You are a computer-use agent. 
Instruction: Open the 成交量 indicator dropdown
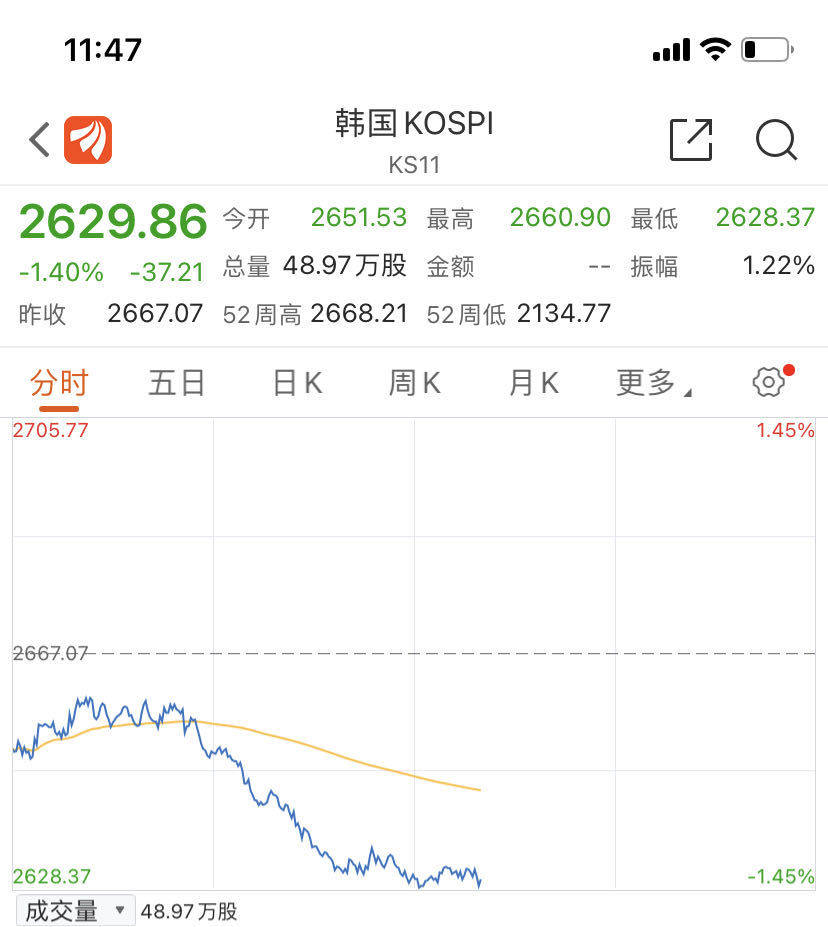75,911
